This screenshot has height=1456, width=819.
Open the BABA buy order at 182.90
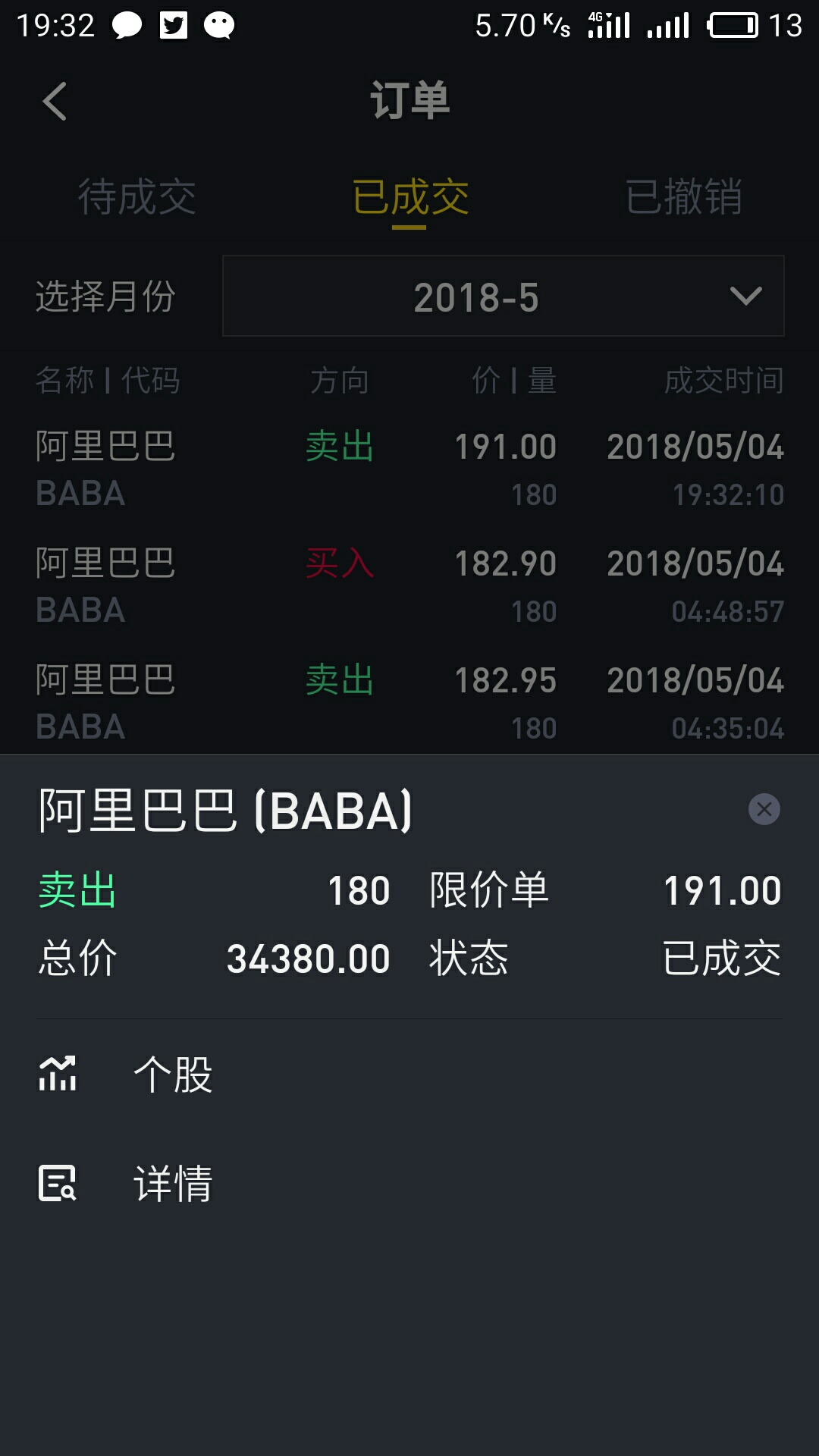(x=409, y=585)
